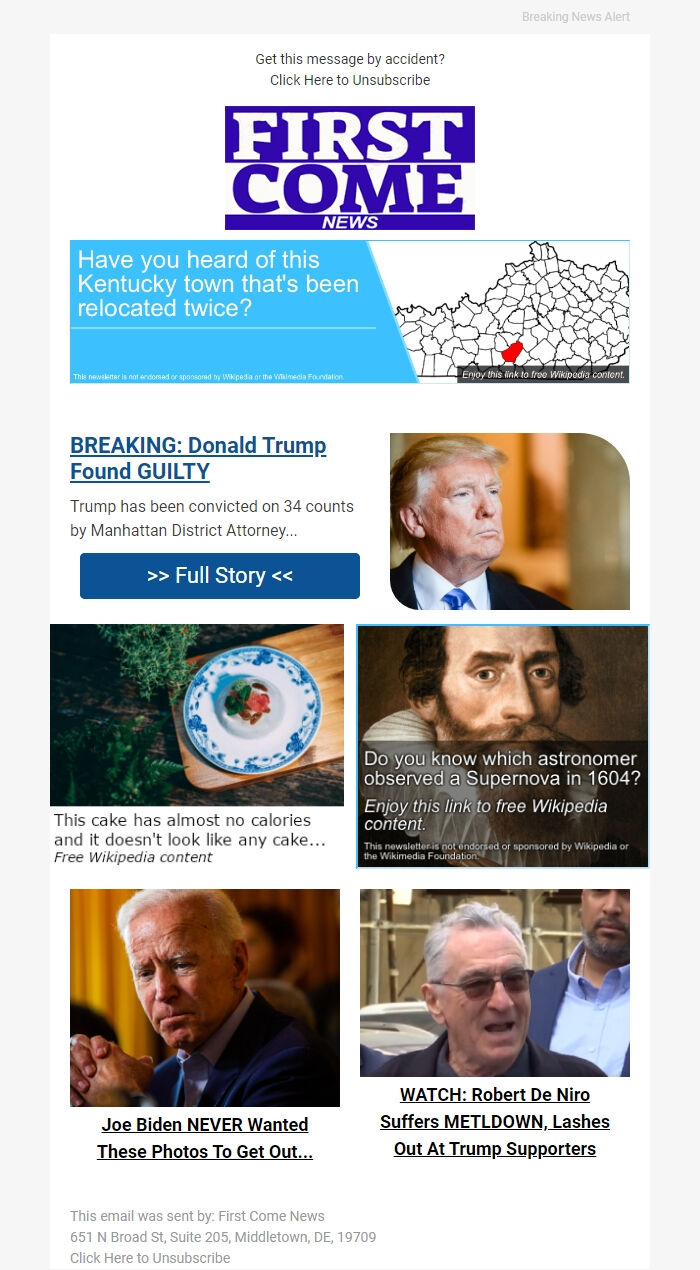Open the cake with almost no calories tile
Viewport: 700px width, 1270px height.
[x=197, y=745]
